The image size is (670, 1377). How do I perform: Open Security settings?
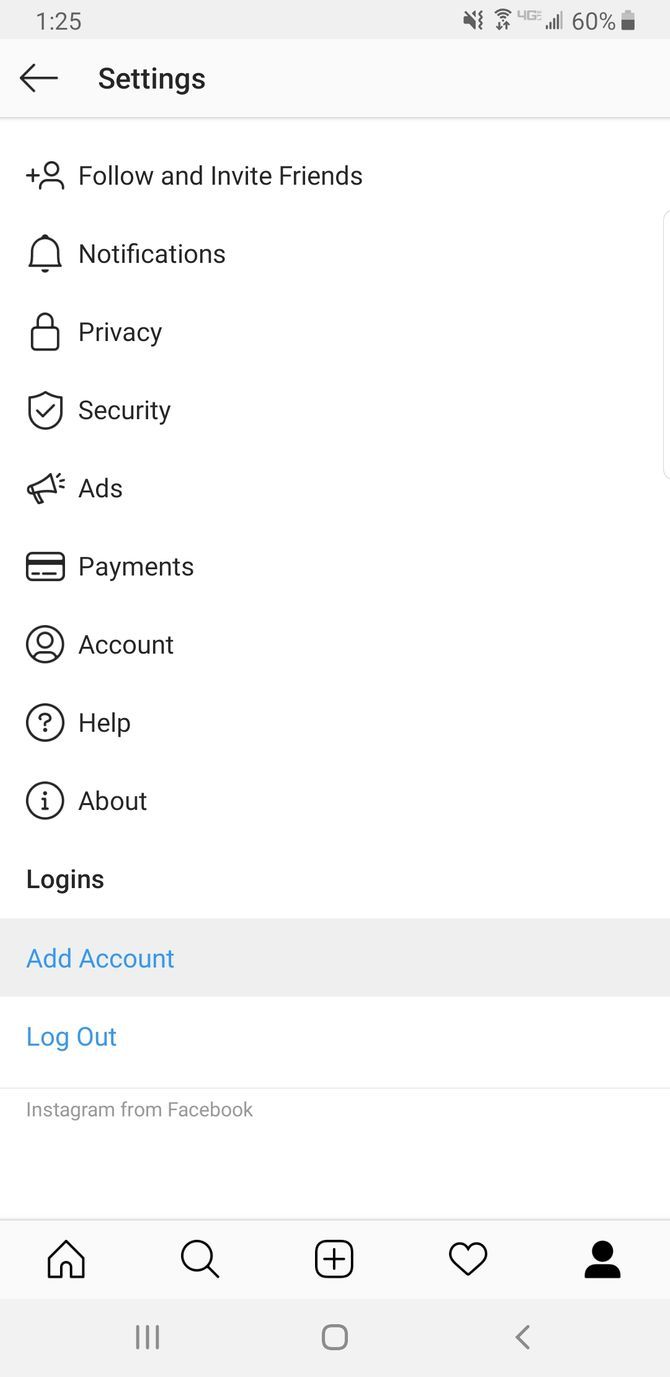pyautogui.click(x=124, y=410)
